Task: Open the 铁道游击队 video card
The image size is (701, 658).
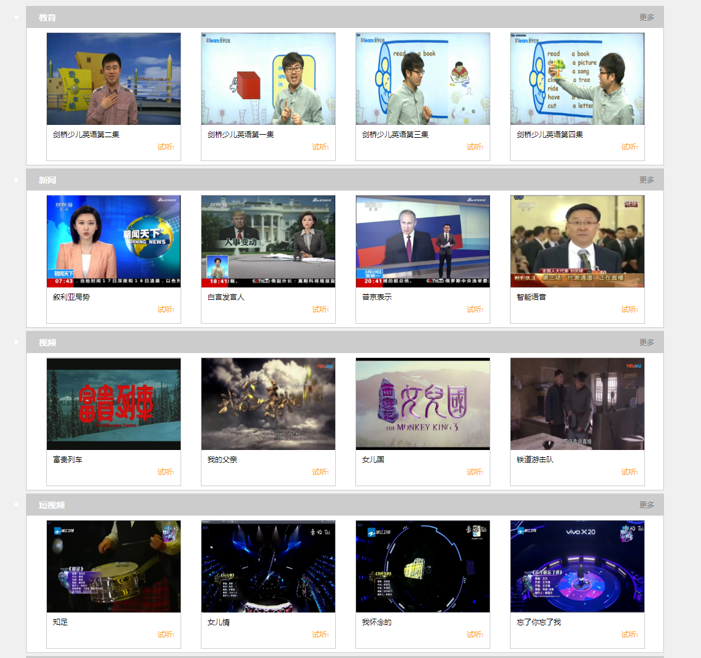Action: pos(577,404)
